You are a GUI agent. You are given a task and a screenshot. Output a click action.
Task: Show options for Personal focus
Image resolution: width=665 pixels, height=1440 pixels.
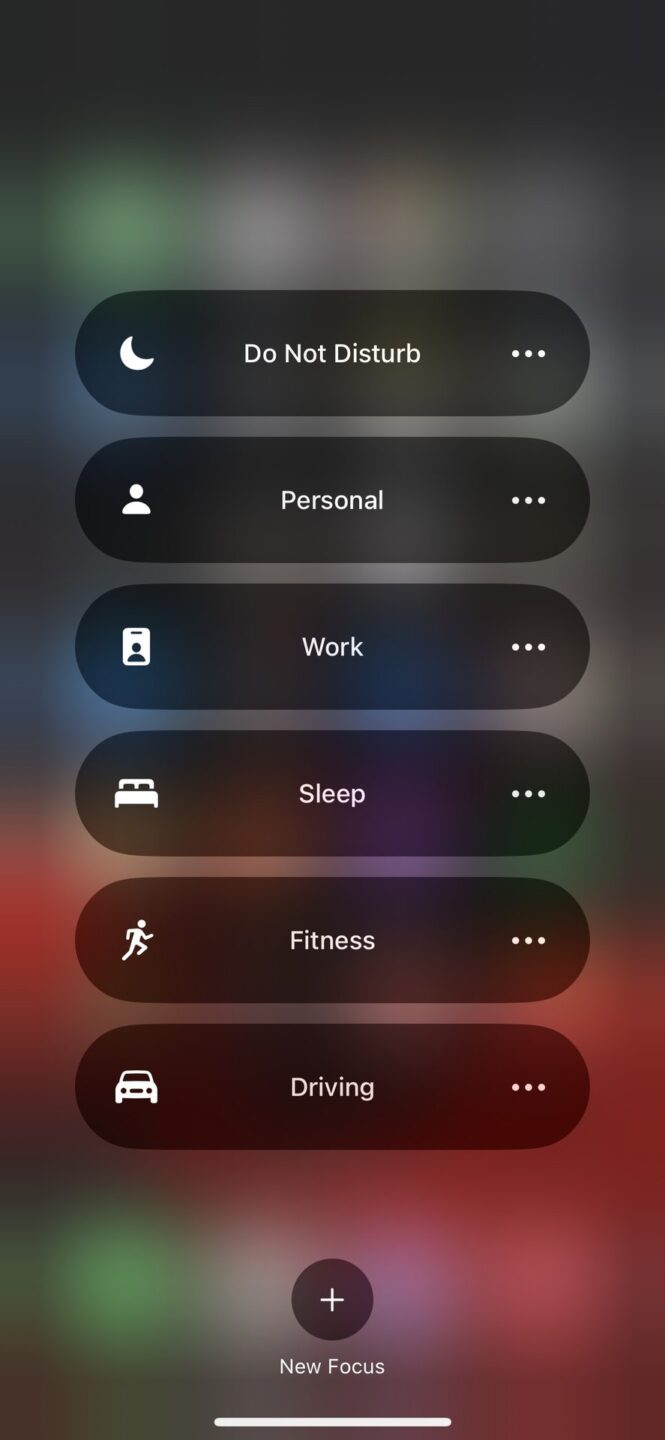528,500
